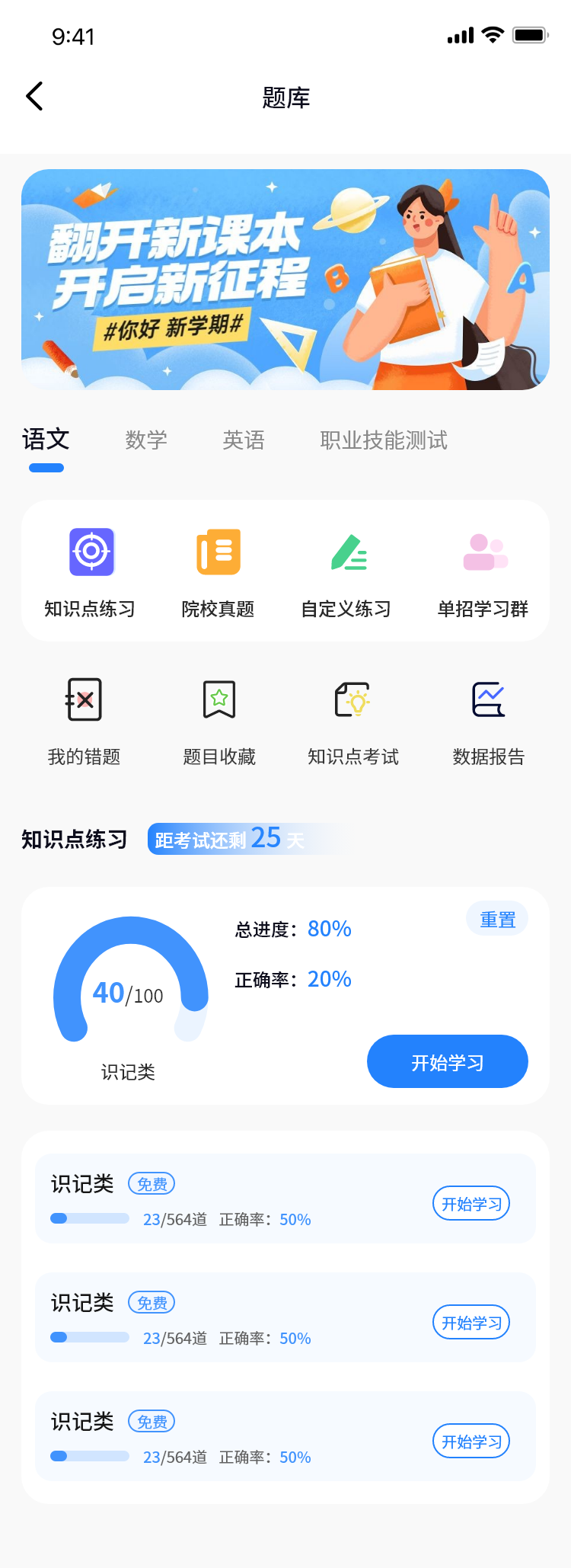The height and width of the screenshot is (1568, 571).
Task: Open 院校真题 section
Action: [219, 571]
